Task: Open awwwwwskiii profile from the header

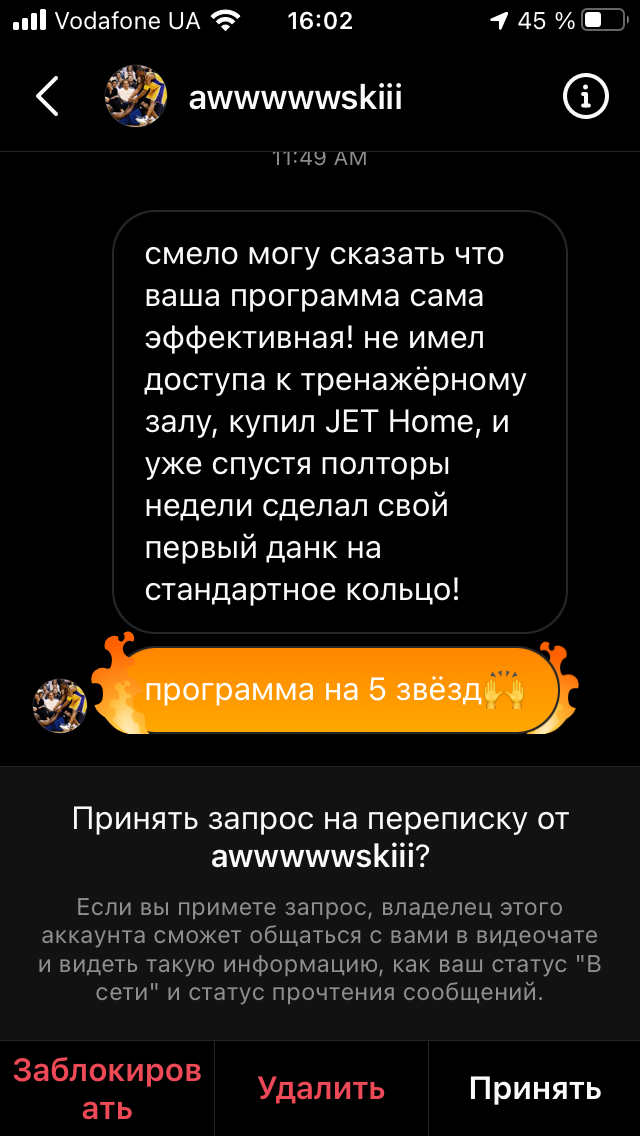Action: pos(296,97)
